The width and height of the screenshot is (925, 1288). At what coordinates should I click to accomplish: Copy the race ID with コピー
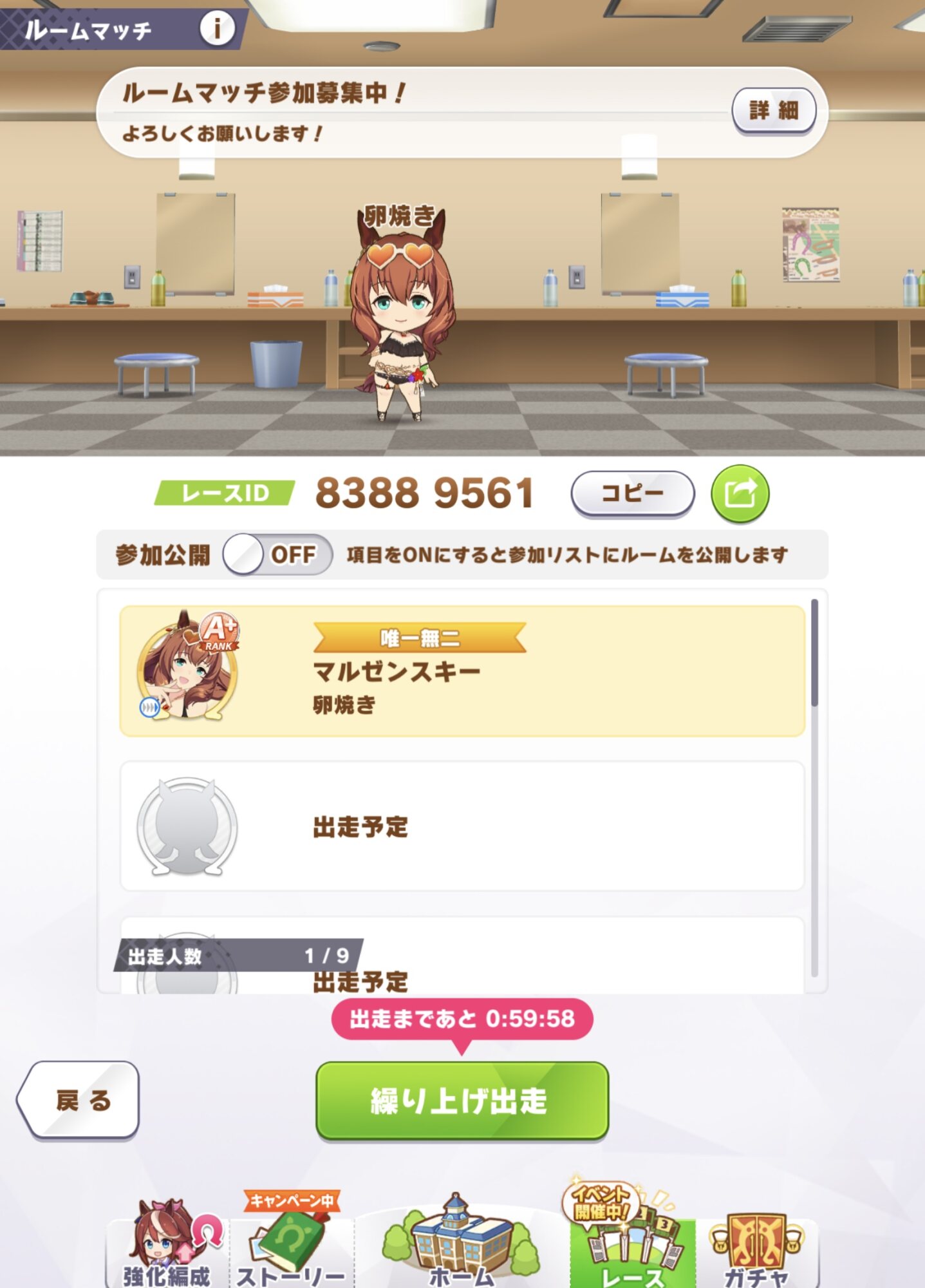(x=632, y=493)
